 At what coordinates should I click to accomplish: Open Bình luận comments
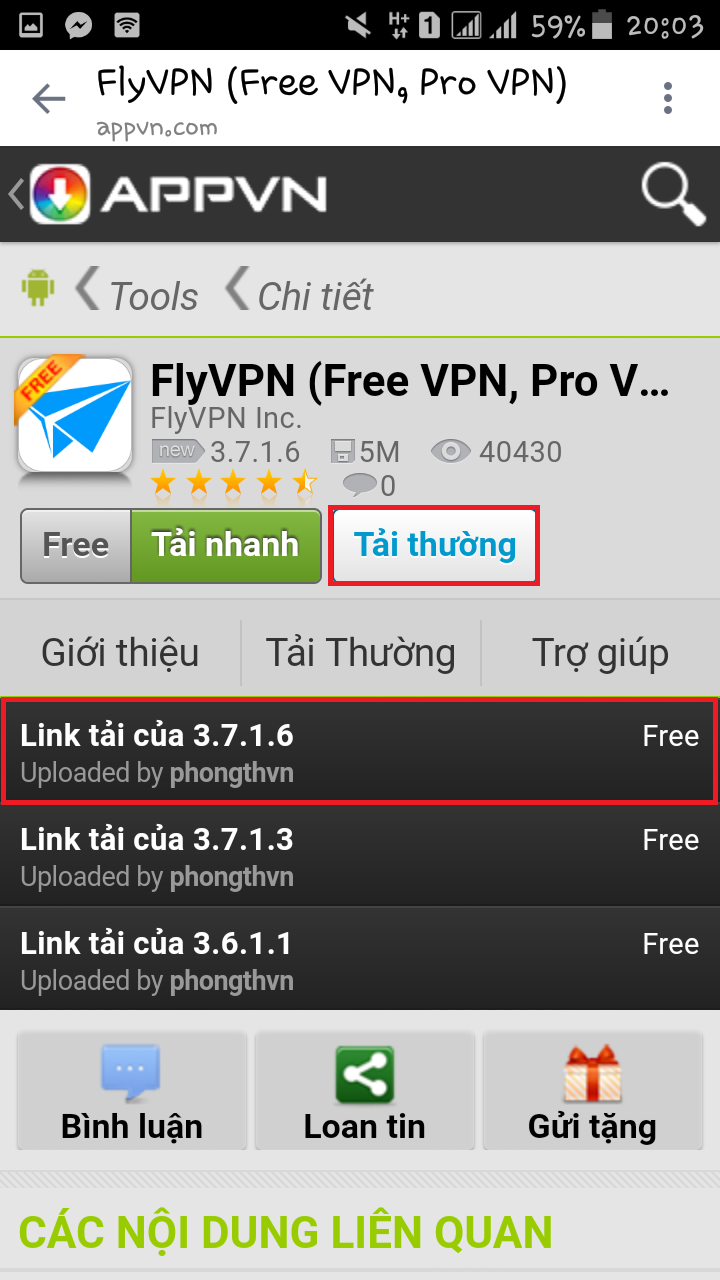pos(131,1092)
